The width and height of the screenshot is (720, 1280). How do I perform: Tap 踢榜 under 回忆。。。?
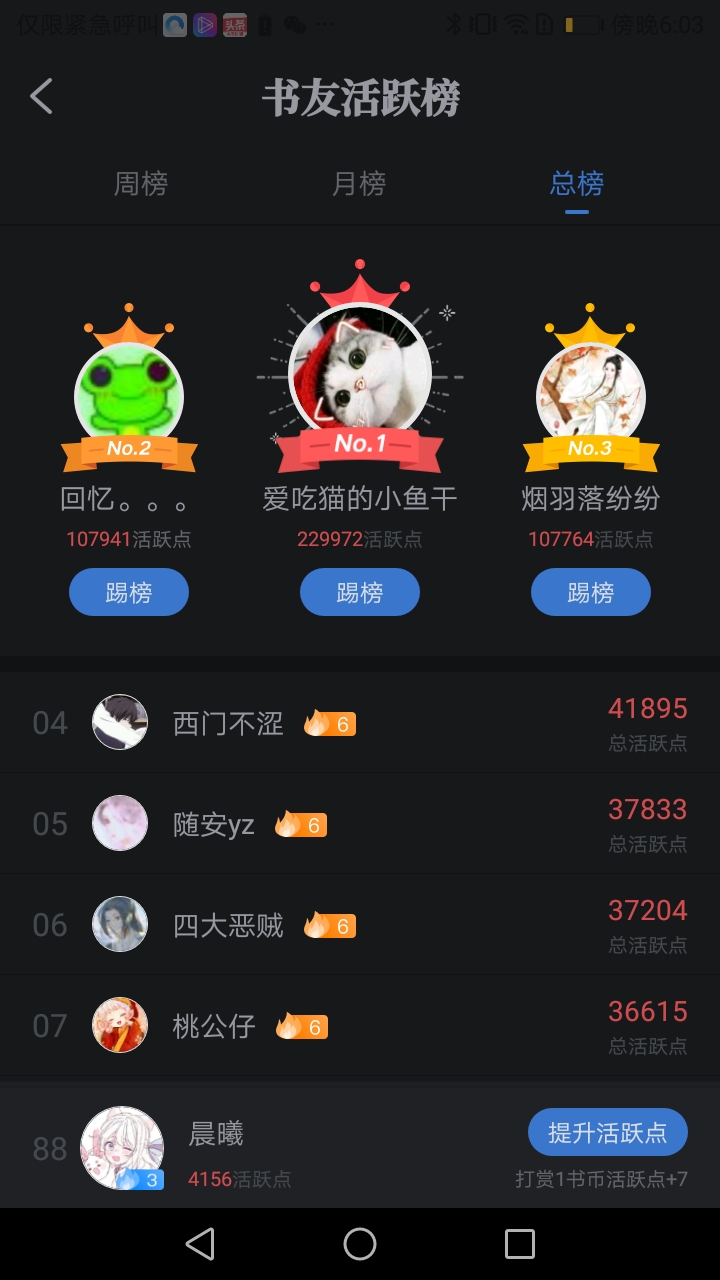point(129,592)
